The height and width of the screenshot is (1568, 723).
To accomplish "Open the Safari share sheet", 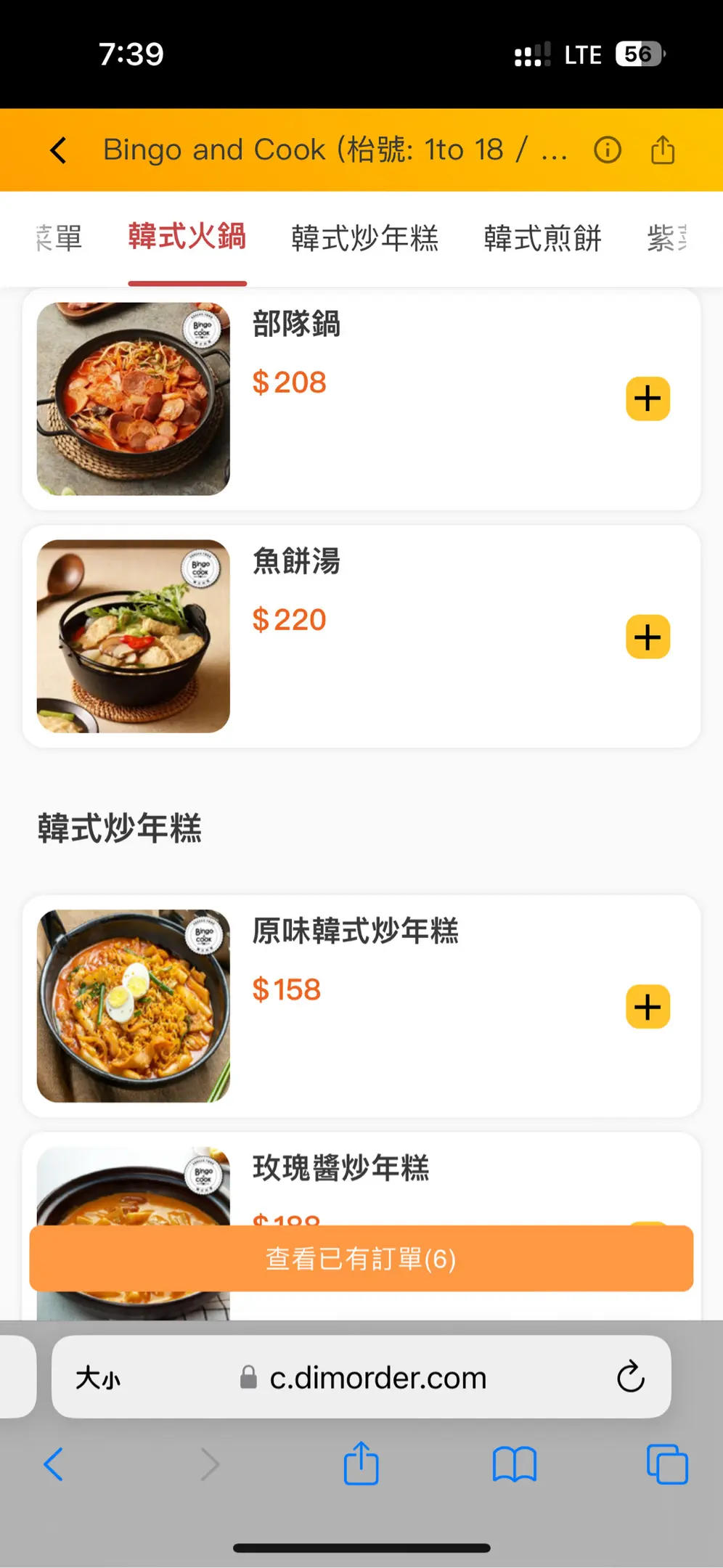I will (361, 1464).
